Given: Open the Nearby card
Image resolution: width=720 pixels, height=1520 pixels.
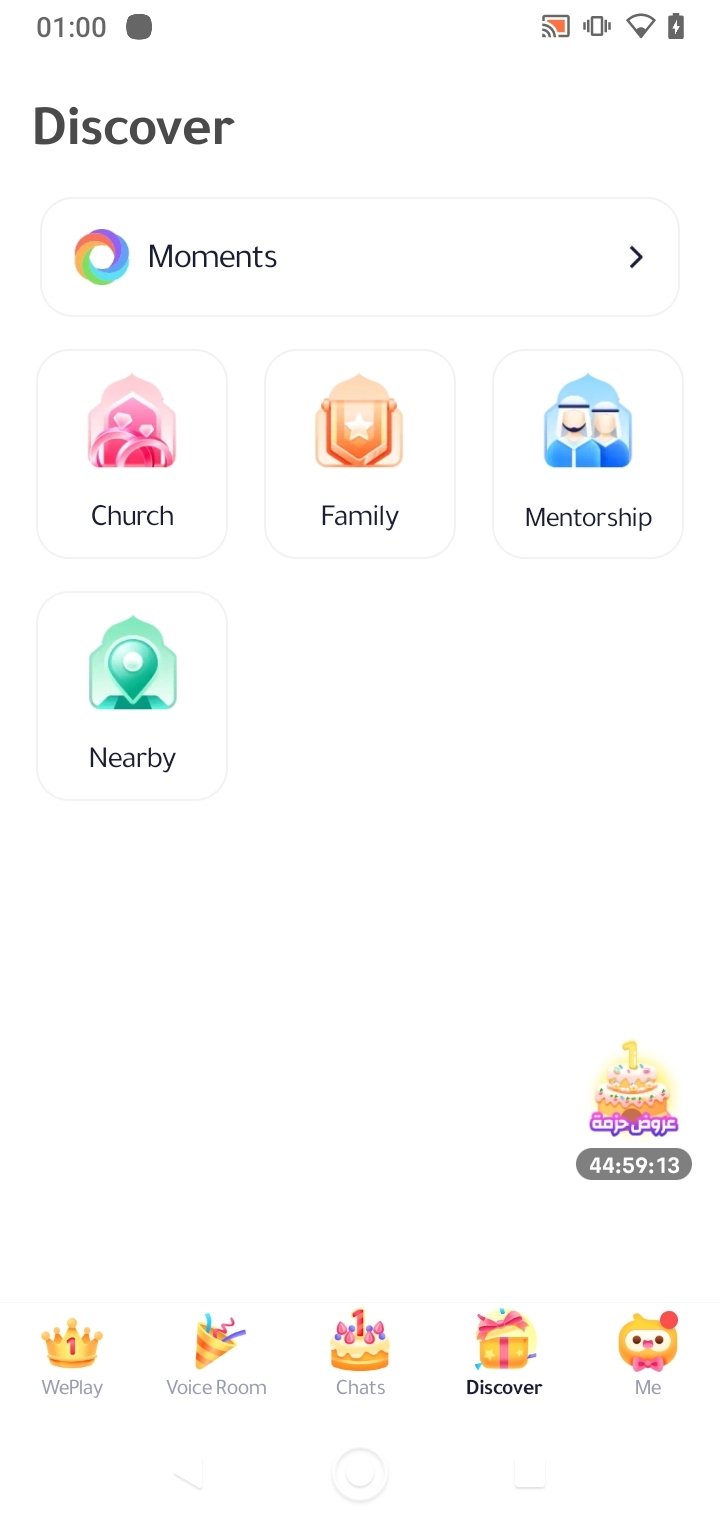Looking at the screenshot, I should (x=132, y=695).
